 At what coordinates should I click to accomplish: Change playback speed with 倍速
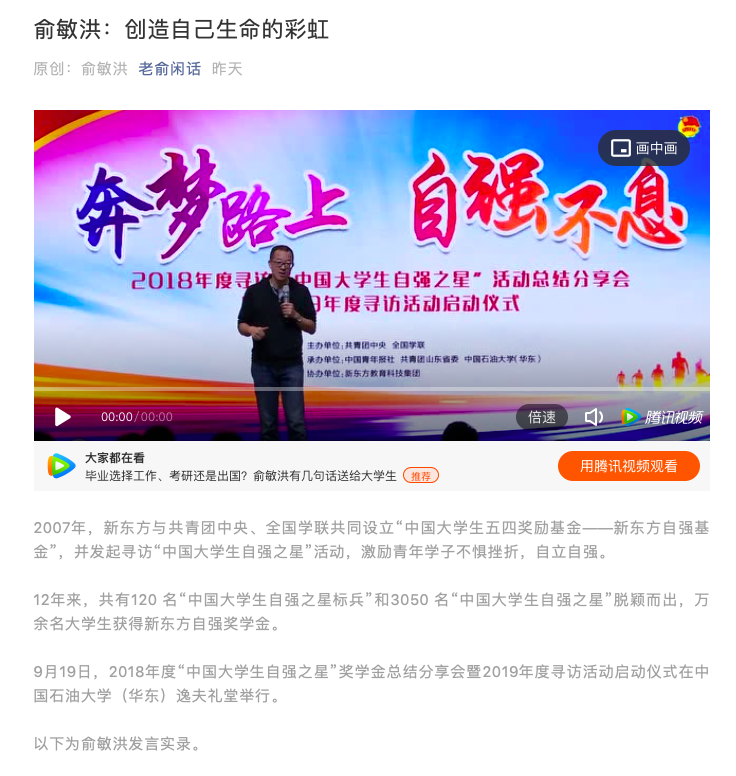pyautogui.click(x=542, y=417)
